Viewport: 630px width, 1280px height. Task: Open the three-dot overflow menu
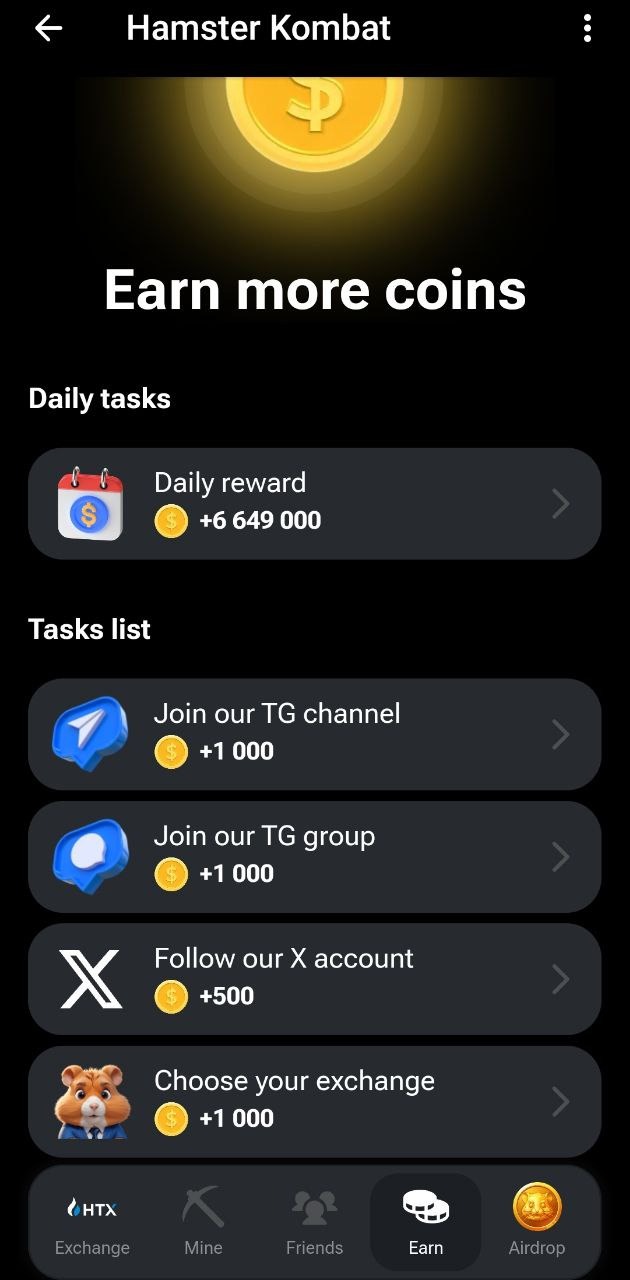click(x=587, y=29)
